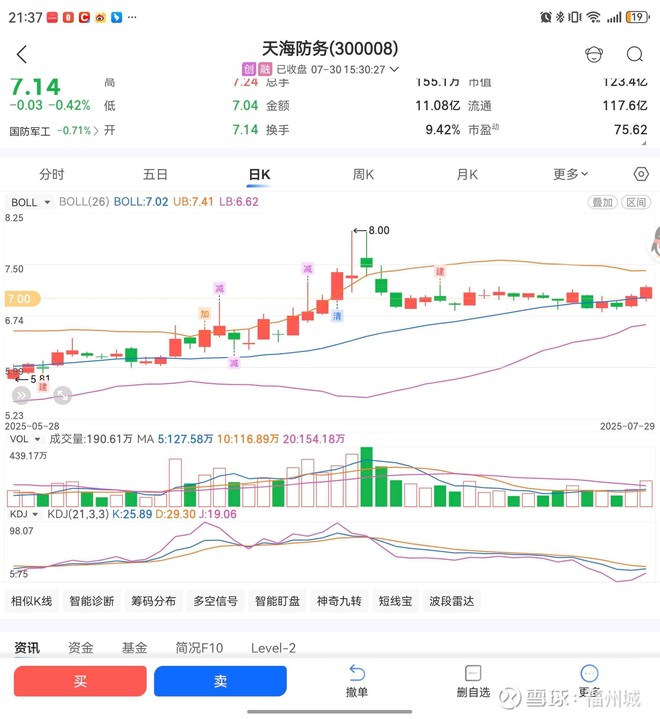The image size is (660, 719).
Task: Go back using the top-left arrow
Action: coord(22,55)
